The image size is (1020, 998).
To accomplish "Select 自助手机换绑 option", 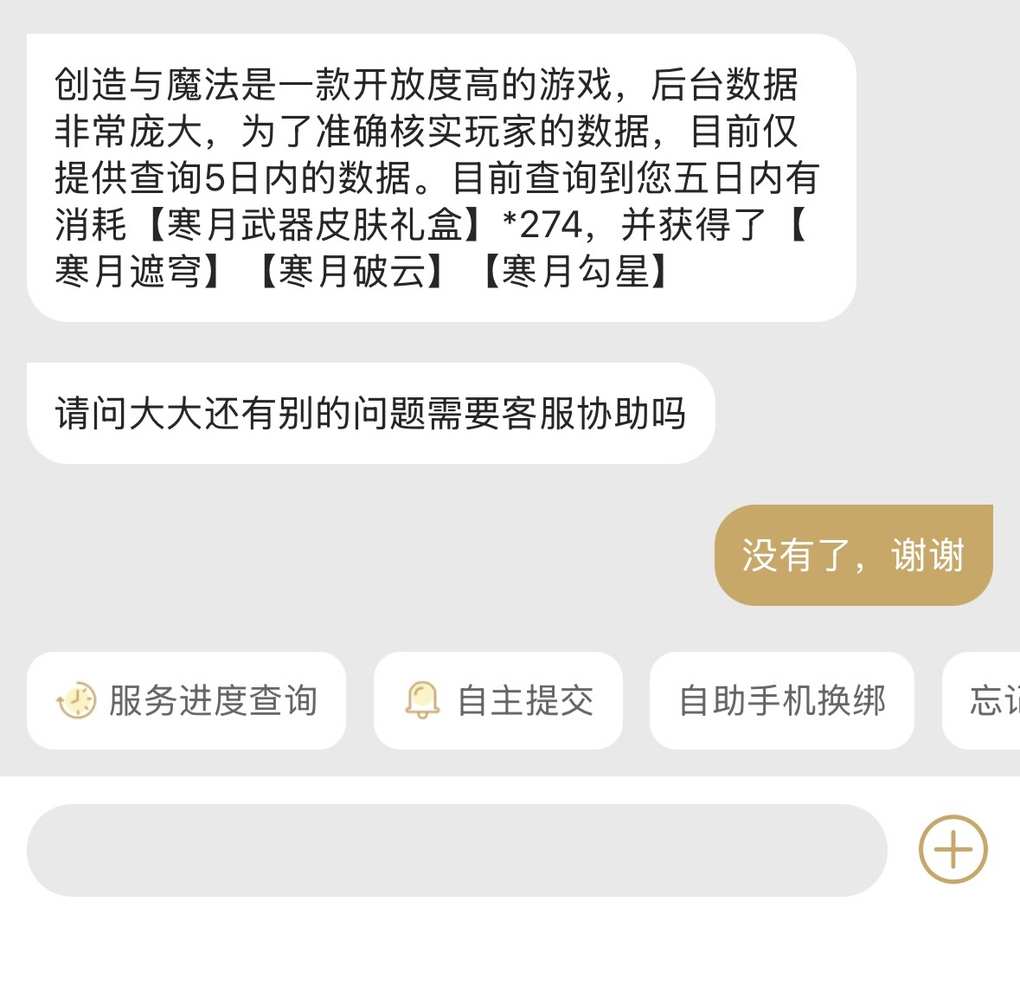I will pyautogui.click(x=781, y=701).
